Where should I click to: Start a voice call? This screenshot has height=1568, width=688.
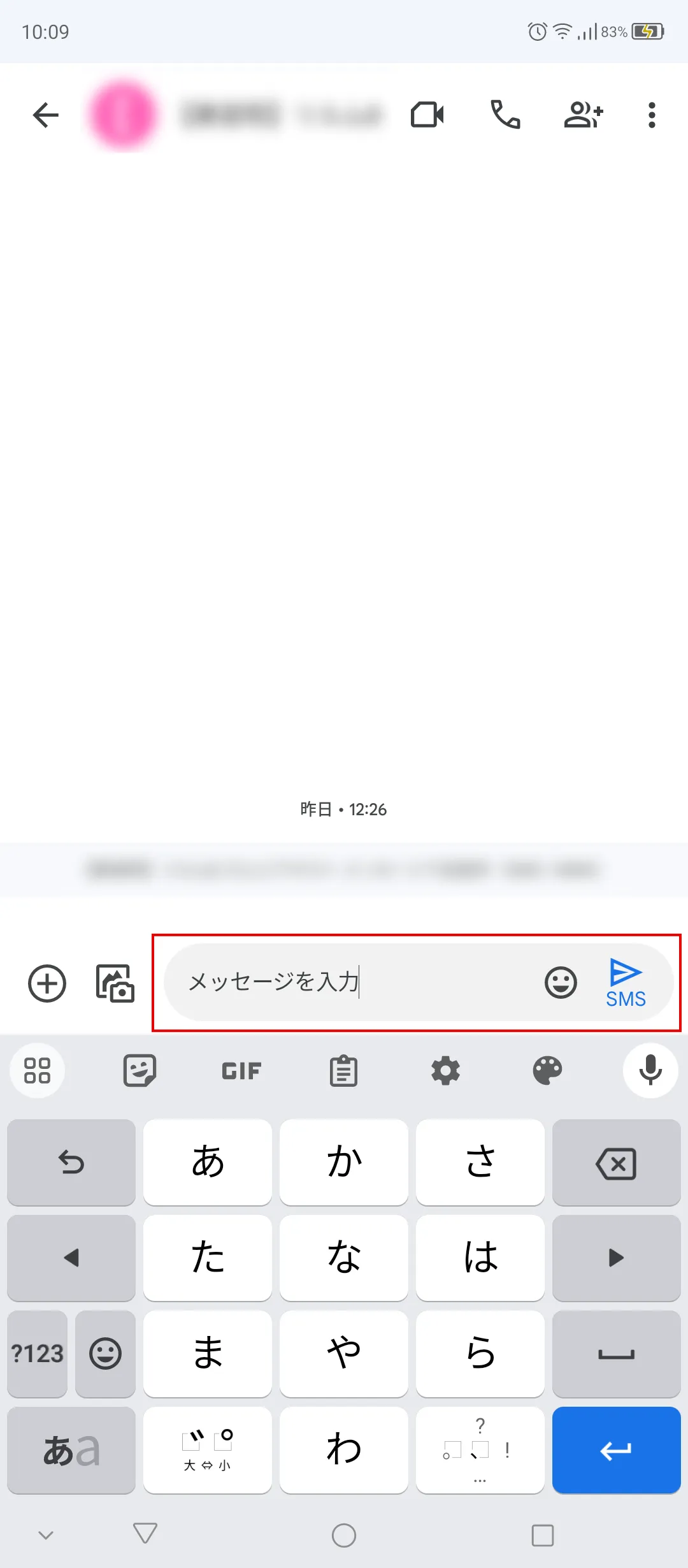505,115
